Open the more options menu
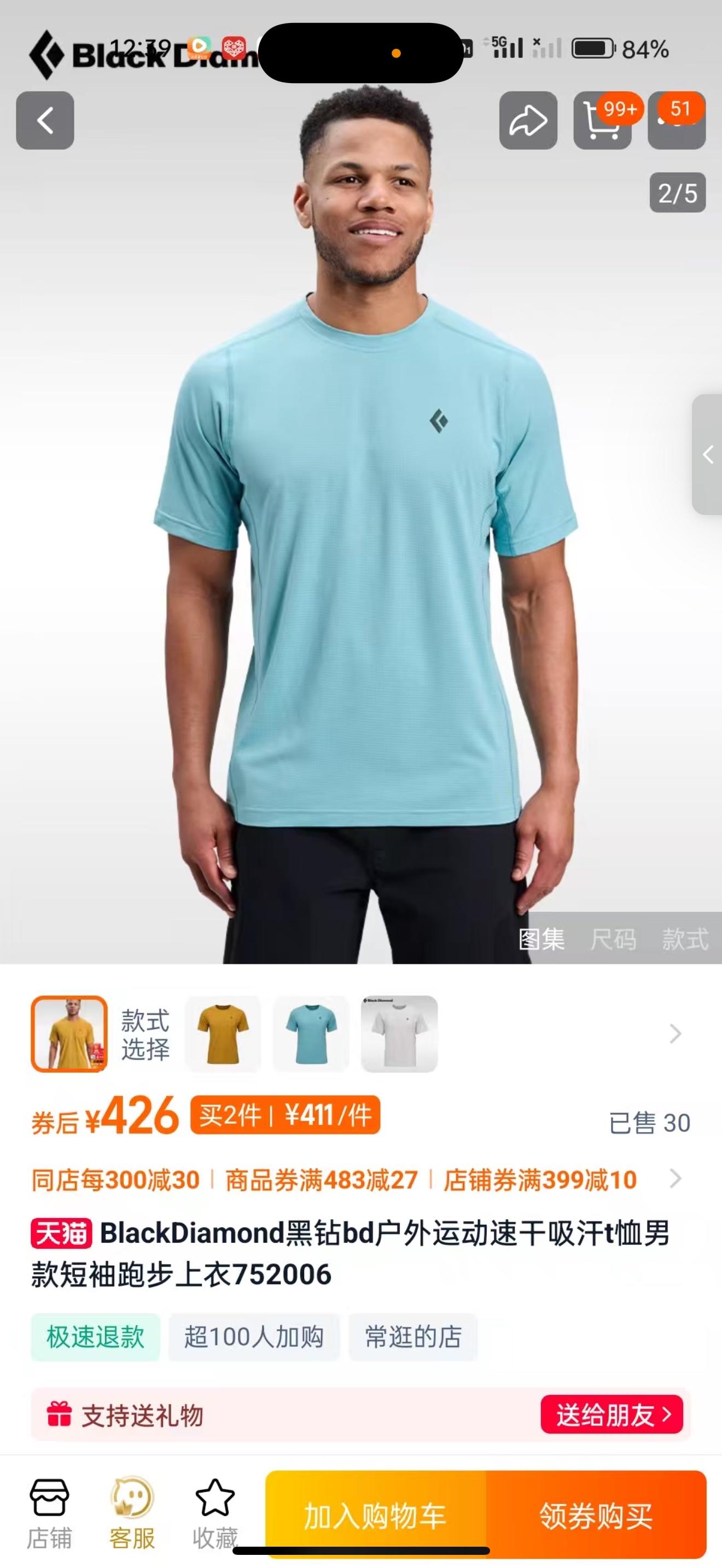Image resolution: width=722 pixels, height=1568 pixels. point(677,120)
